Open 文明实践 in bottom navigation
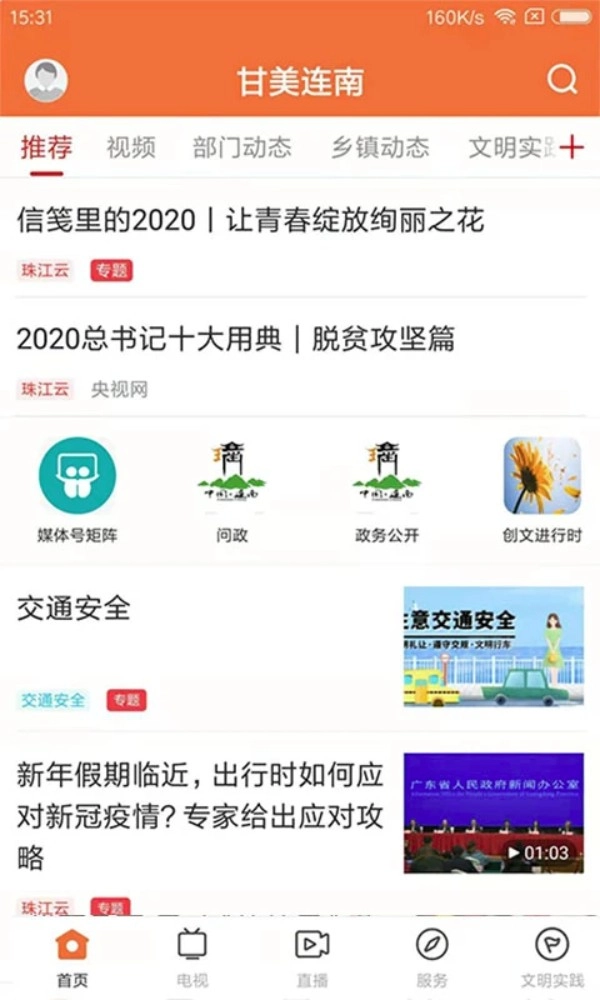This screenshot has width=600, height=1000. (552, 956)
